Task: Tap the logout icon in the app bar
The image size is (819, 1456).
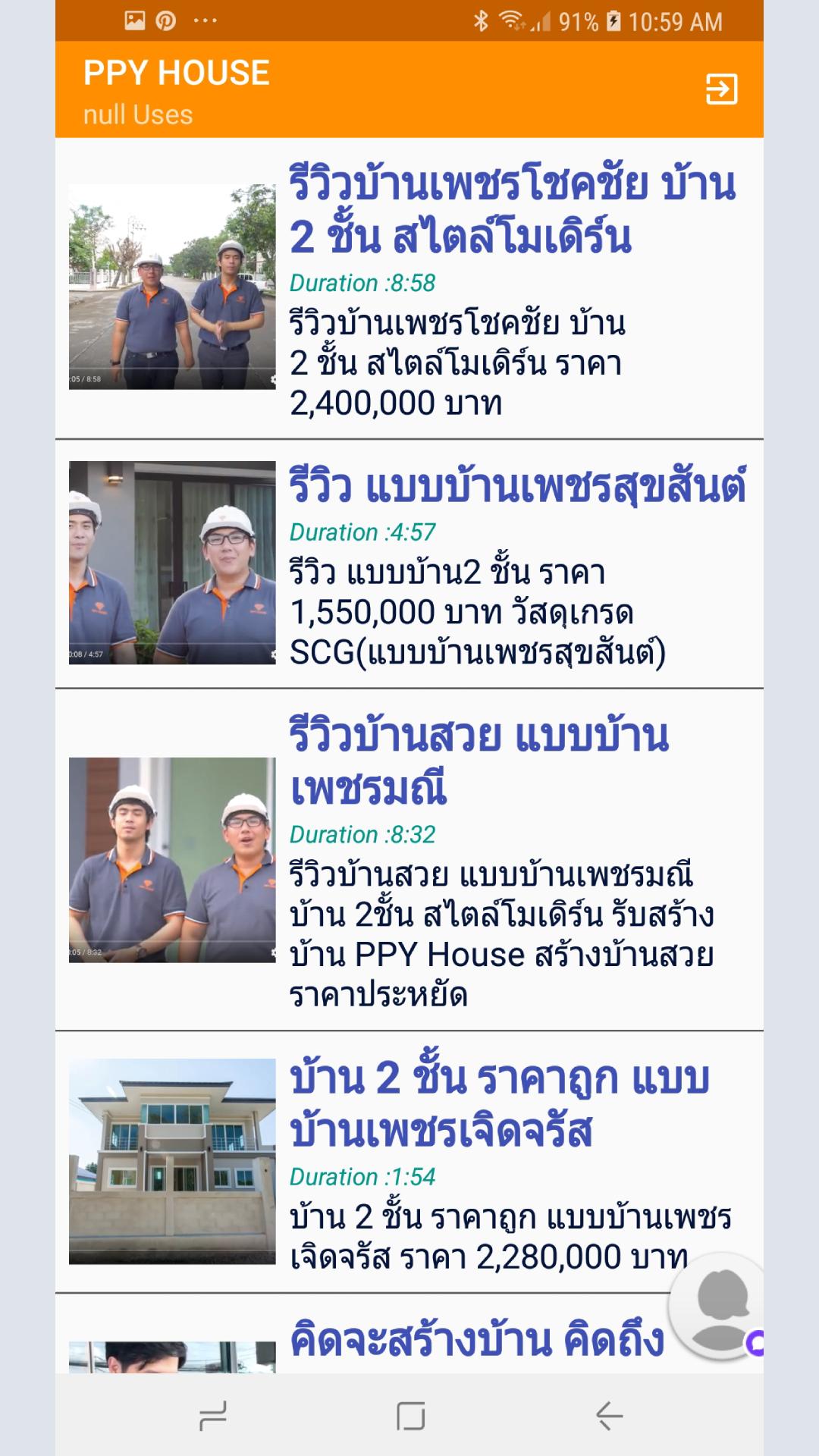Action: tap(721, 89)
